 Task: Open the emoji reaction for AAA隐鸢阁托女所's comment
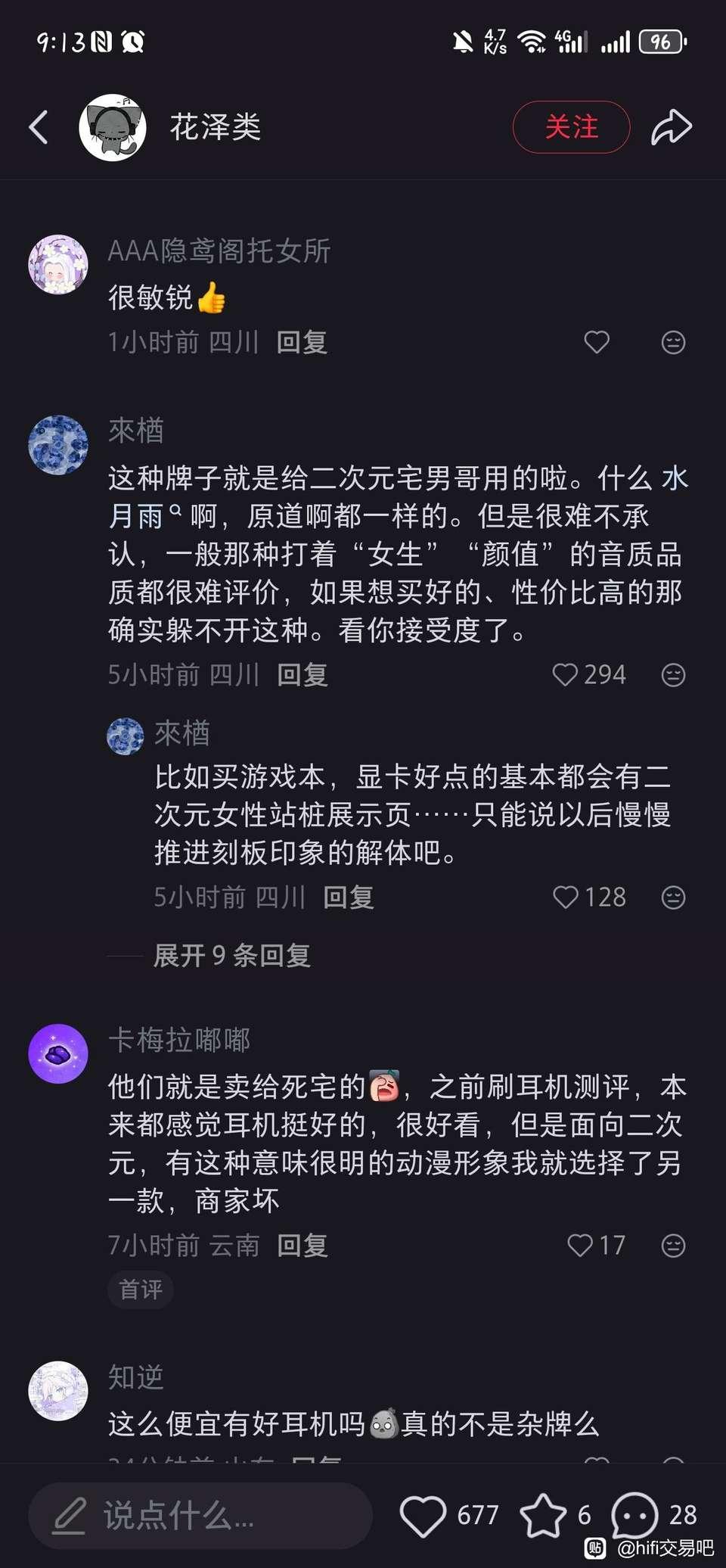tap(673, 342)
